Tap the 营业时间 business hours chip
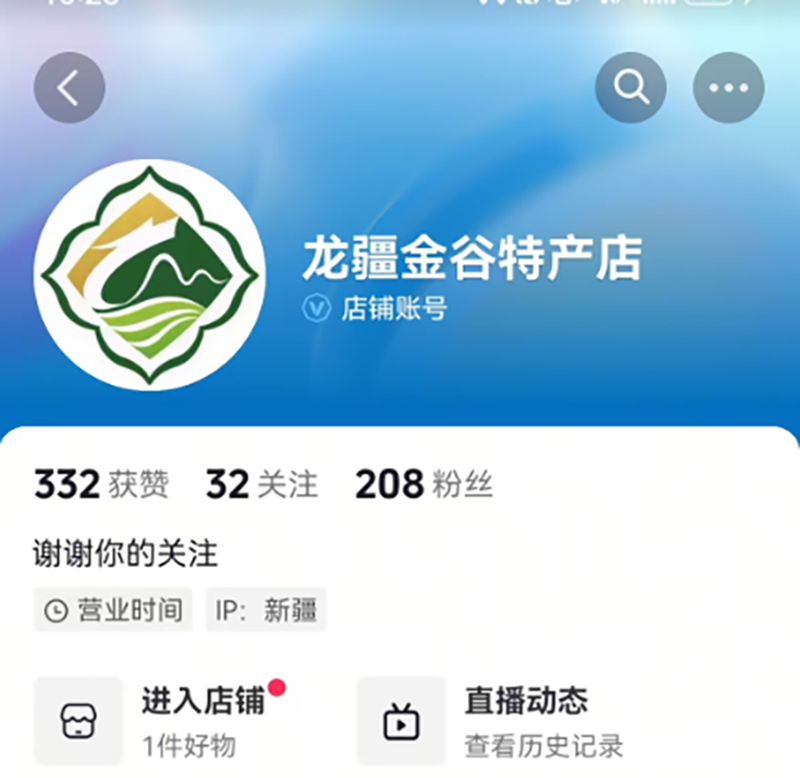The width and height of the screenshot is (800, 778). point(114,610)
